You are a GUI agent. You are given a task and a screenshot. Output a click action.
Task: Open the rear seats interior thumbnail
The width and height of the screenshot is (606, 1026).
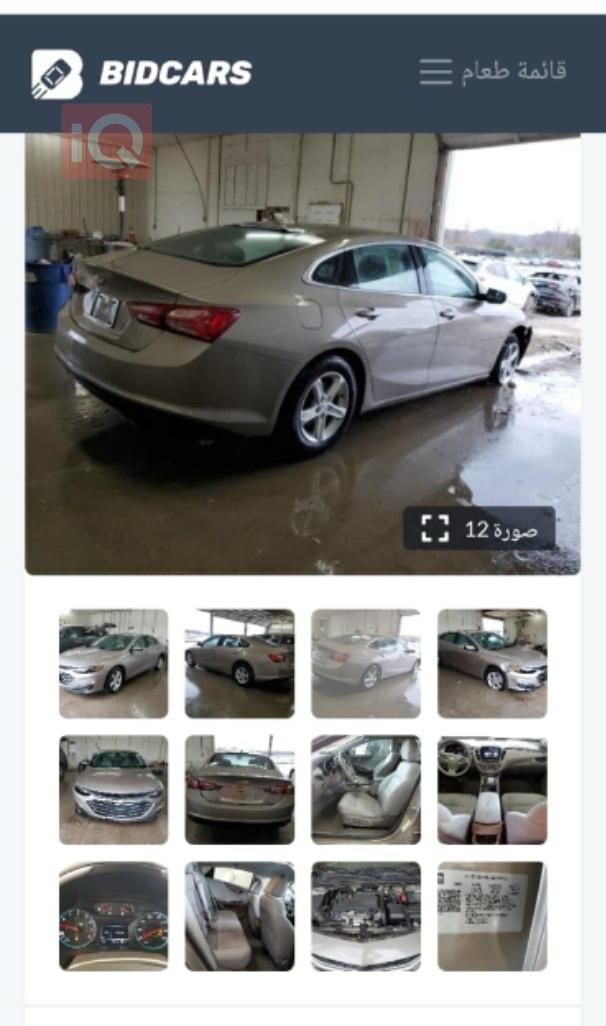240,916
